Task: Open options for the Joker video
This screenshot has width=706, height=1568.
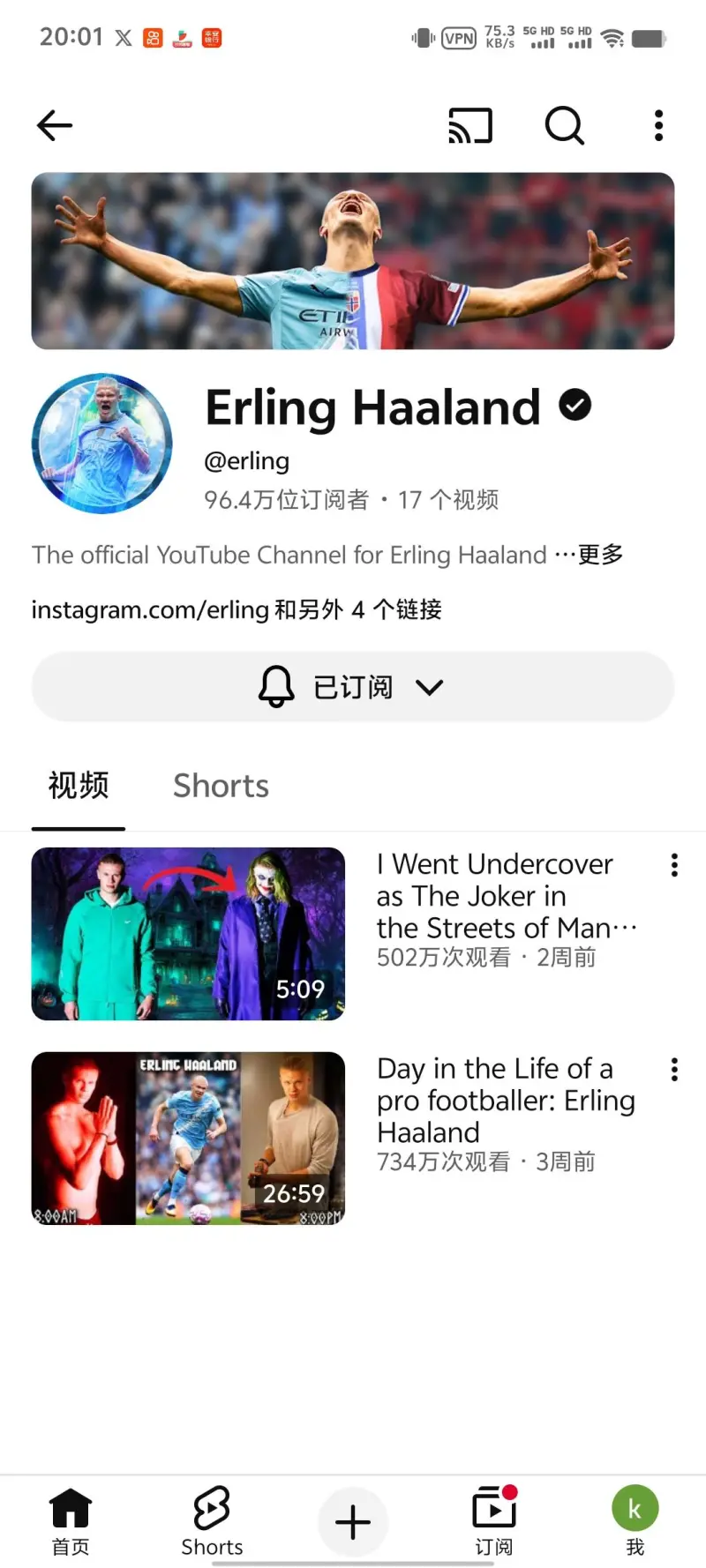Action: click(x=674, y=865)
